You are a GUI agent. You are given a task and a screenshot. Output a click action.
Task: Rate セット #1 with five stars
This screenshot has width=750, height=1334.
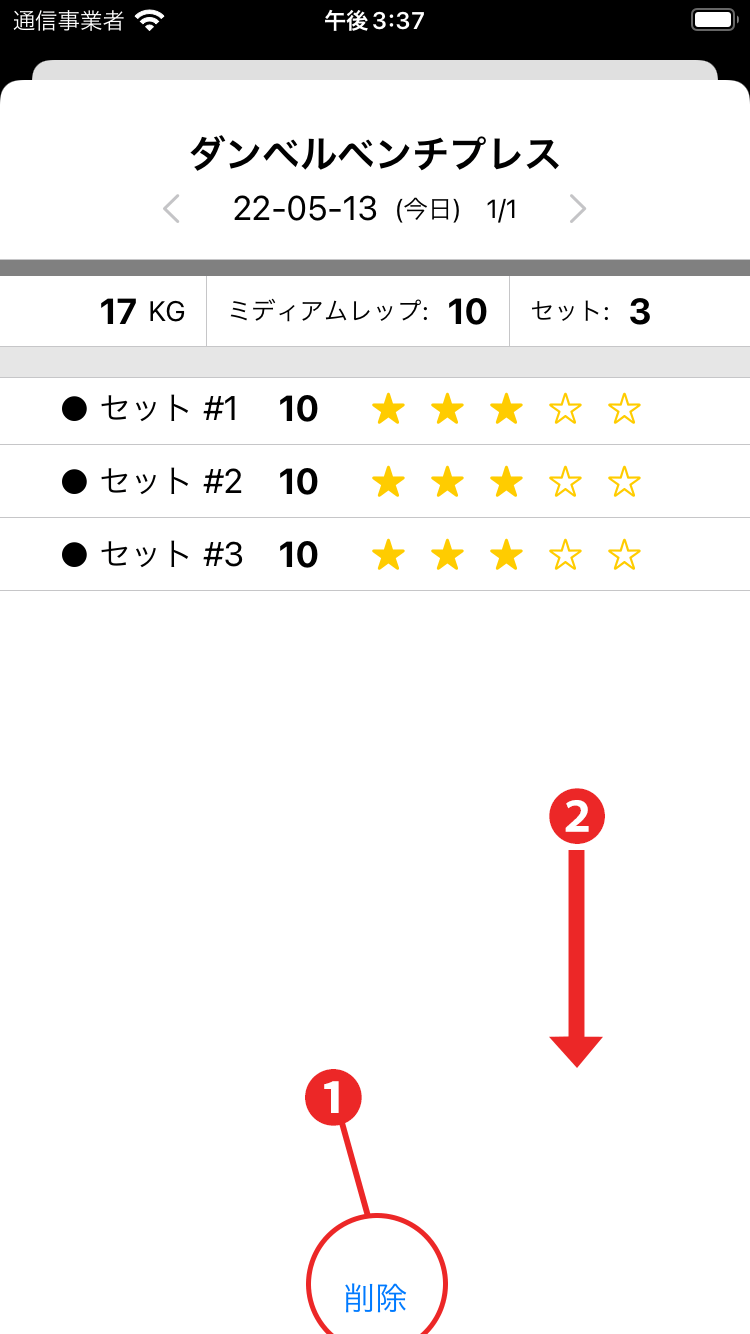[x=624, y=409]
